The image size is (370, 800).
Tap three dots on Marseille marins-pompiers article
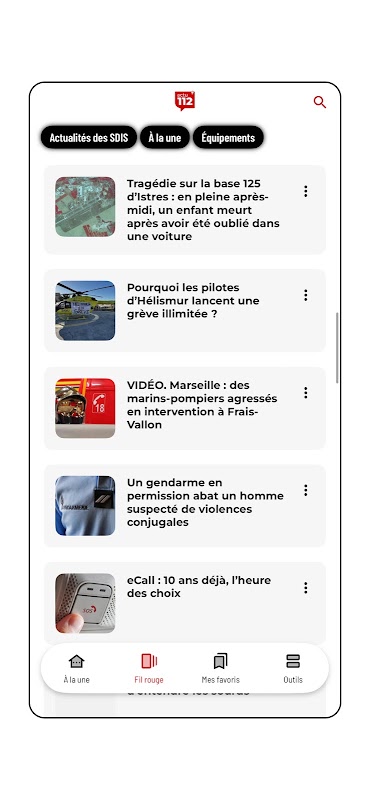click(306, 392)
